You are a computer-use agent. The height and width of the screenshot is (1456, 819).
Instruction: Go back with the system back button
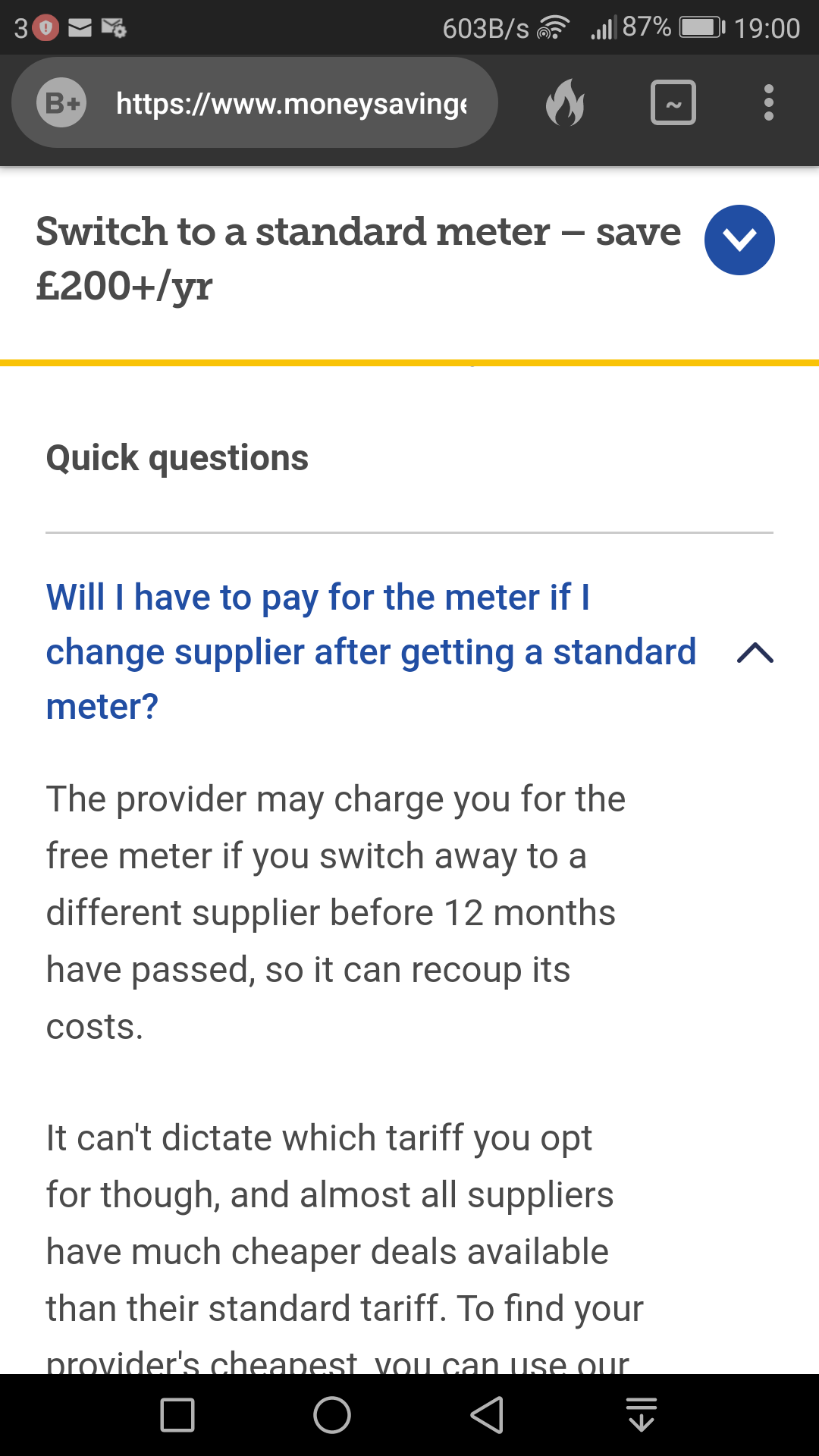[487, 1415]
